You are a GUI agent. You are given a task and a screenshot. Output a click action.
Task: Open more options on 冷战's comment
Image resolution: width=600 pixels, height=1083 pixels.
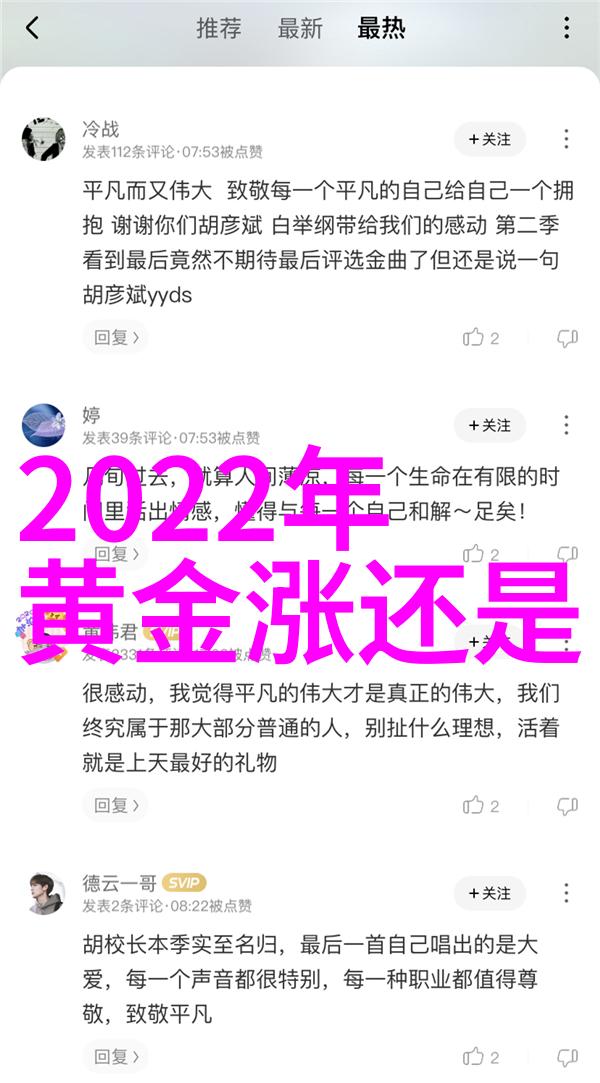tap(567, 140)
